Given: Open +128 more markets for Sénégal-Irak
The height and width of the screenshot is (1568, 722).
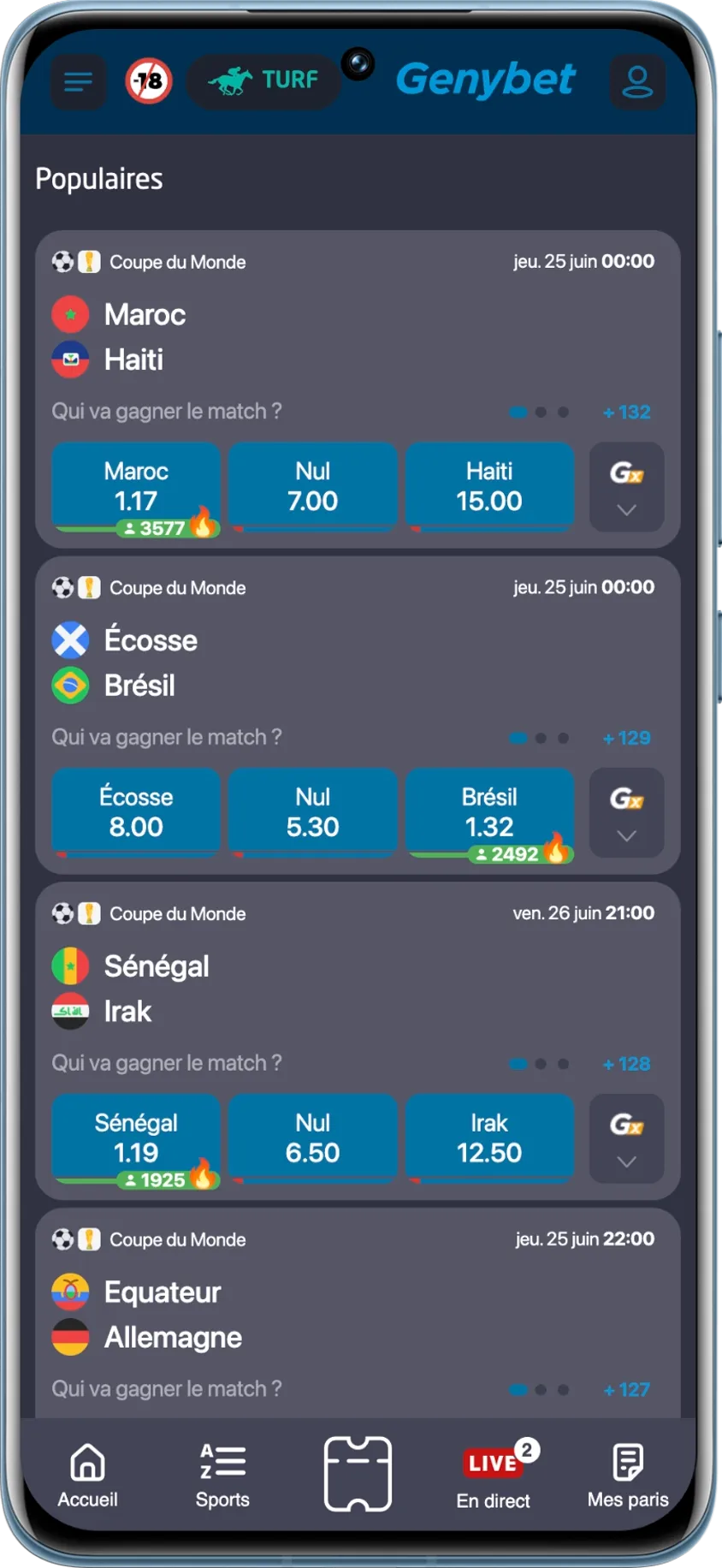Looking at the screenshot, I should [627, 1064].
